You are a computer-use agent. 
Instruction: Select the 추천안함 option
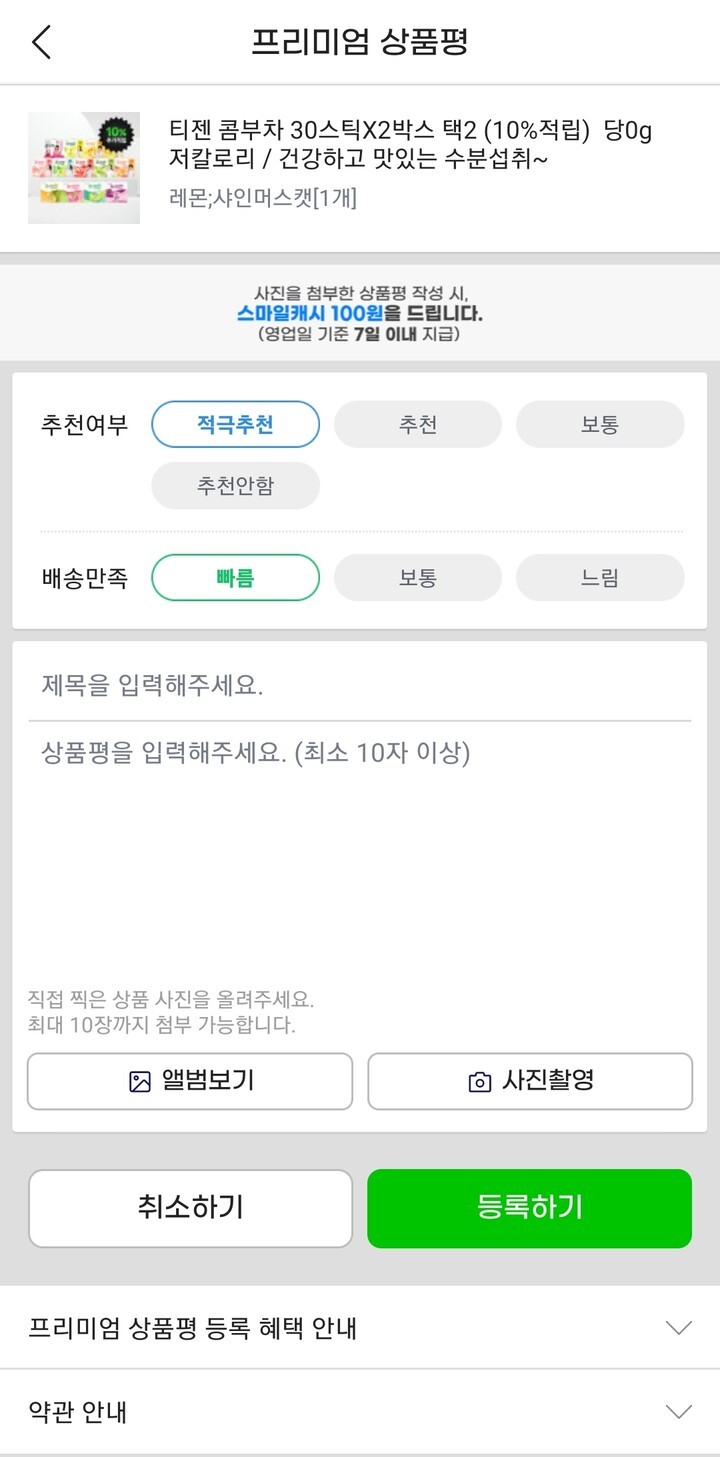(235, 486)
